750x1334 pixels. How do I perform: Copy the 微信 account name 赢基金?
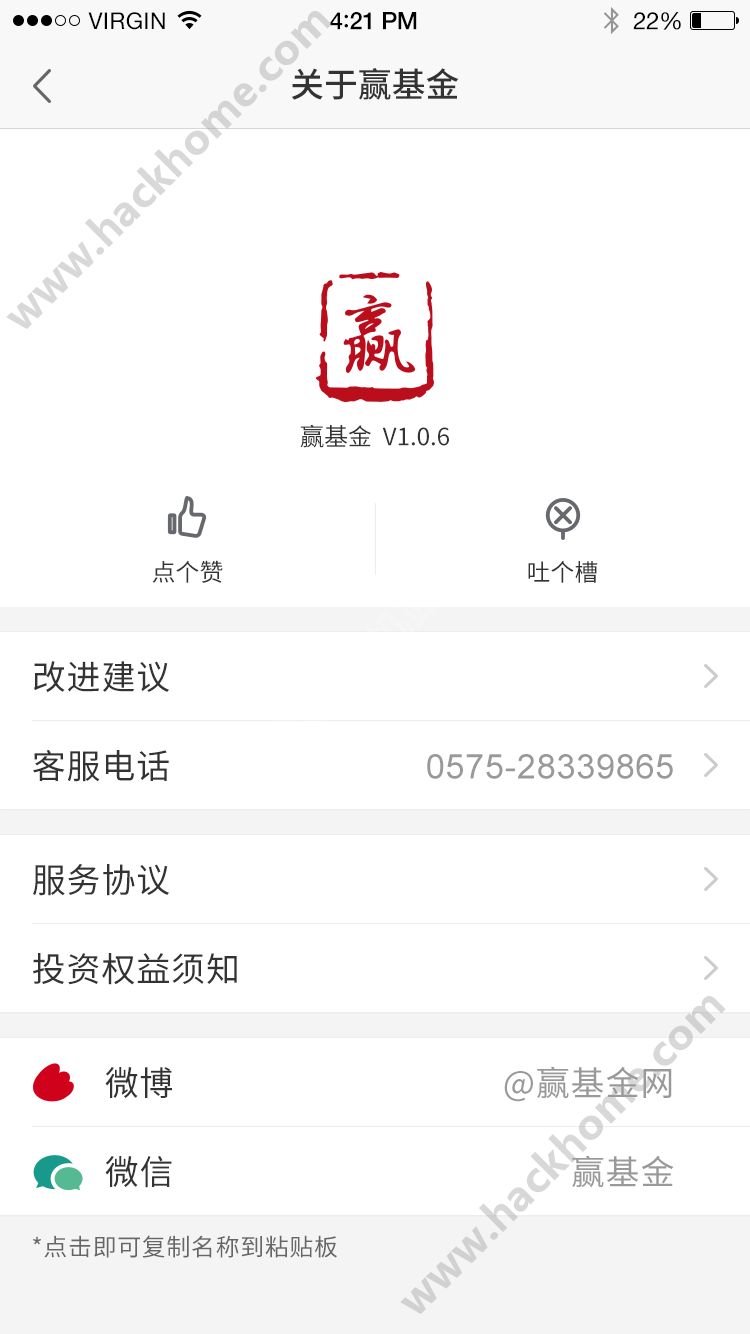pyautogui.click(x=375, y=1172)
